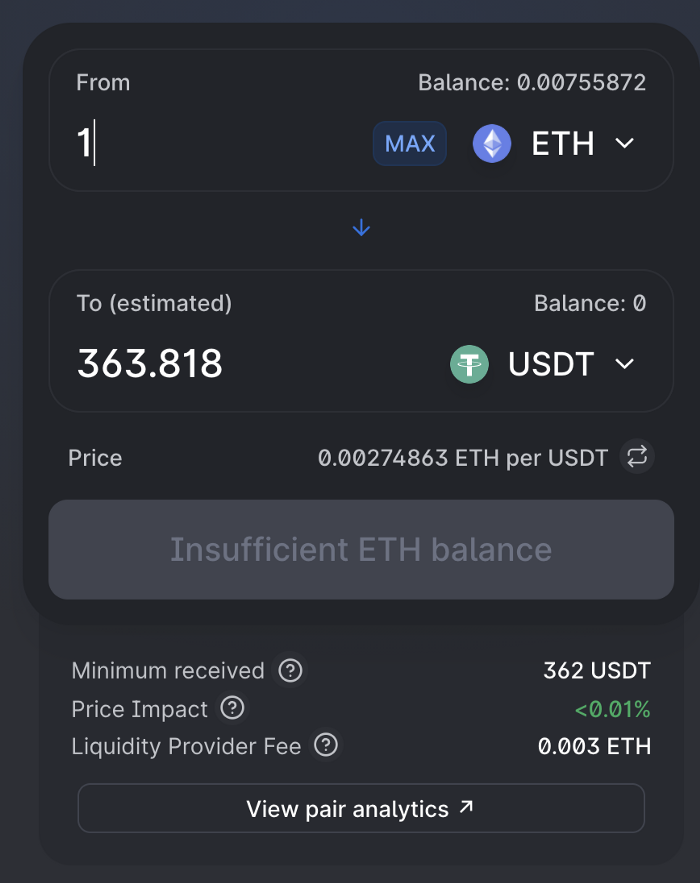Use the MAX balance button
The image size is (700, 883).
tap(409, 144)
